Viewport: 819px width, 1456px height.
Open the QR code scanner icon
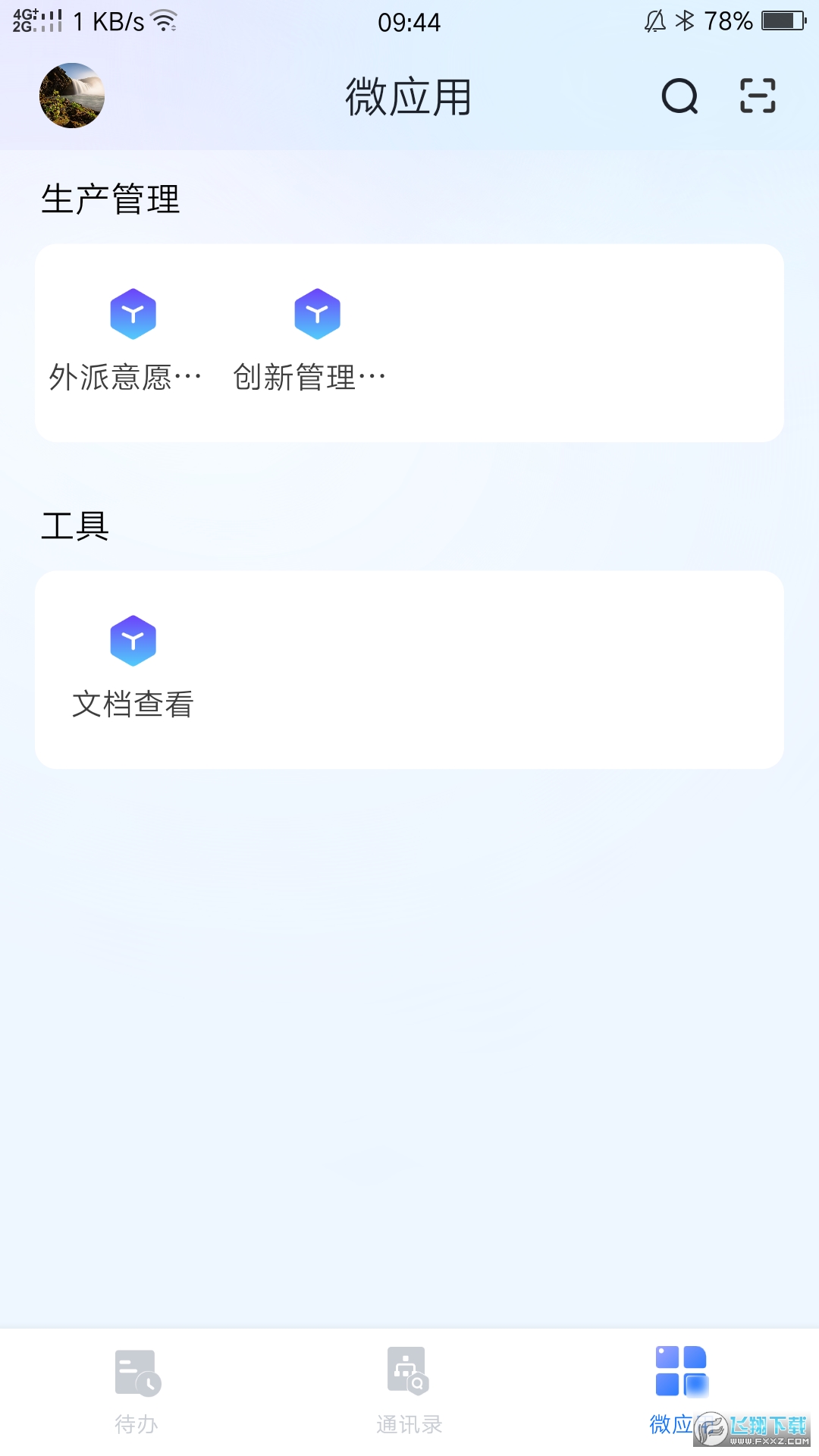756,96
